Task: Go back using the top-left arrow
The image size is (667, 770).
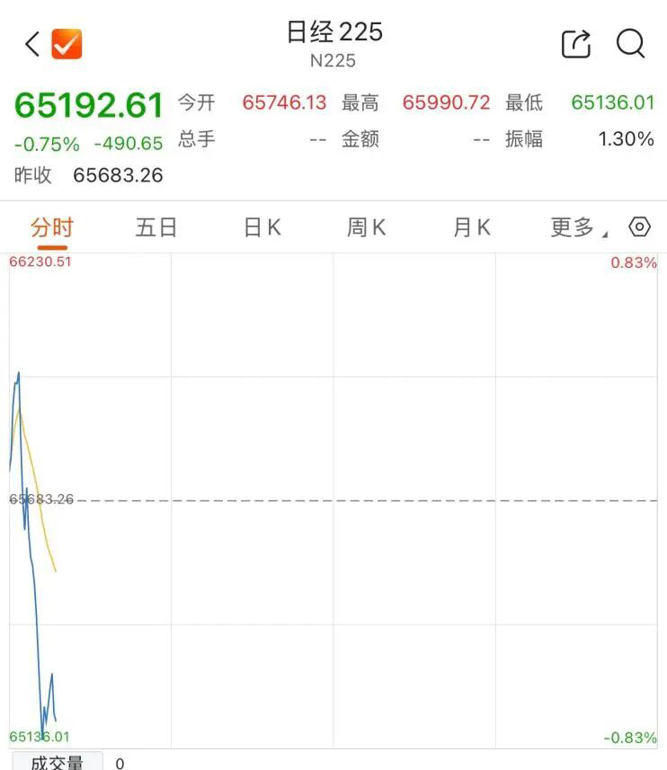Action: click(x=32, y=44)
